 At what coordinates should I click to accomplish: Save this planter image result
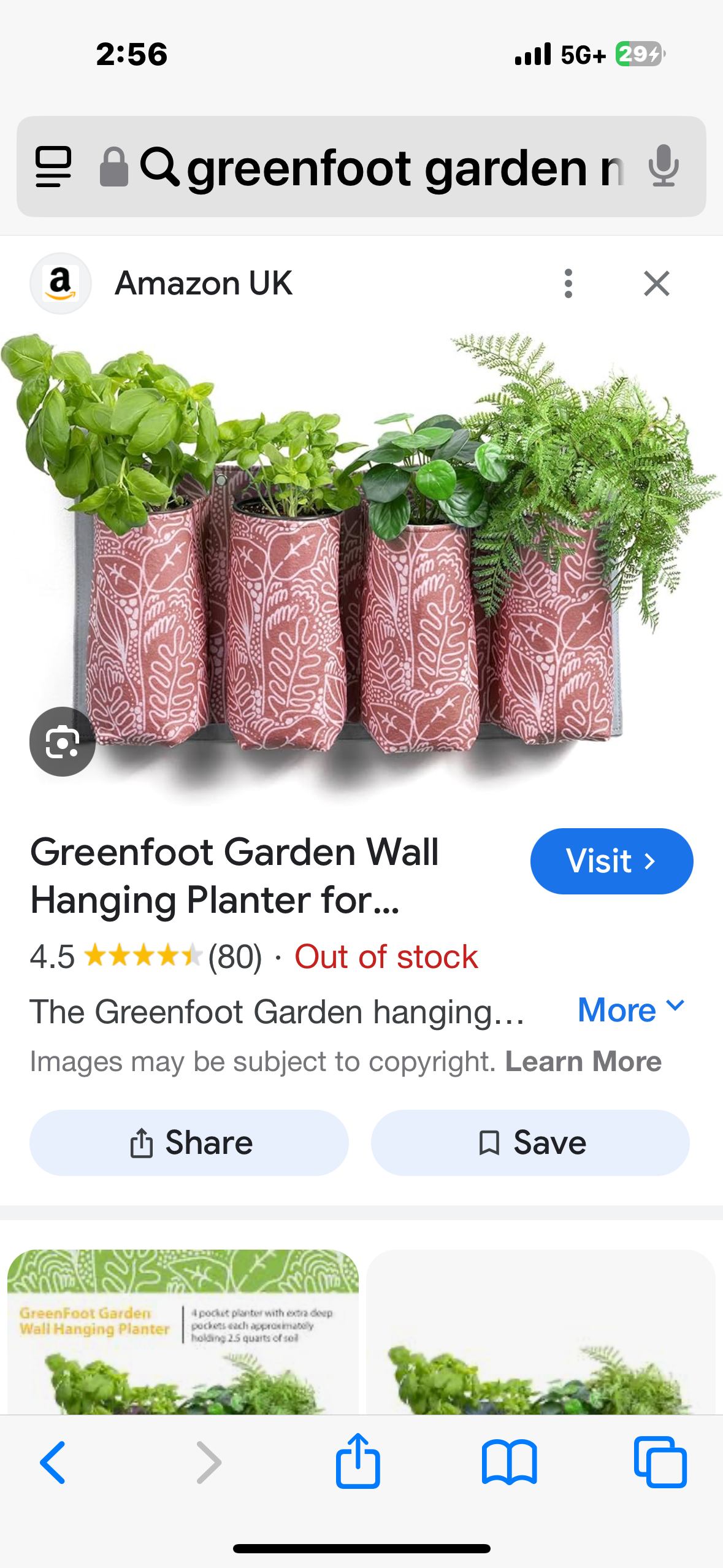click(530, 1143)
